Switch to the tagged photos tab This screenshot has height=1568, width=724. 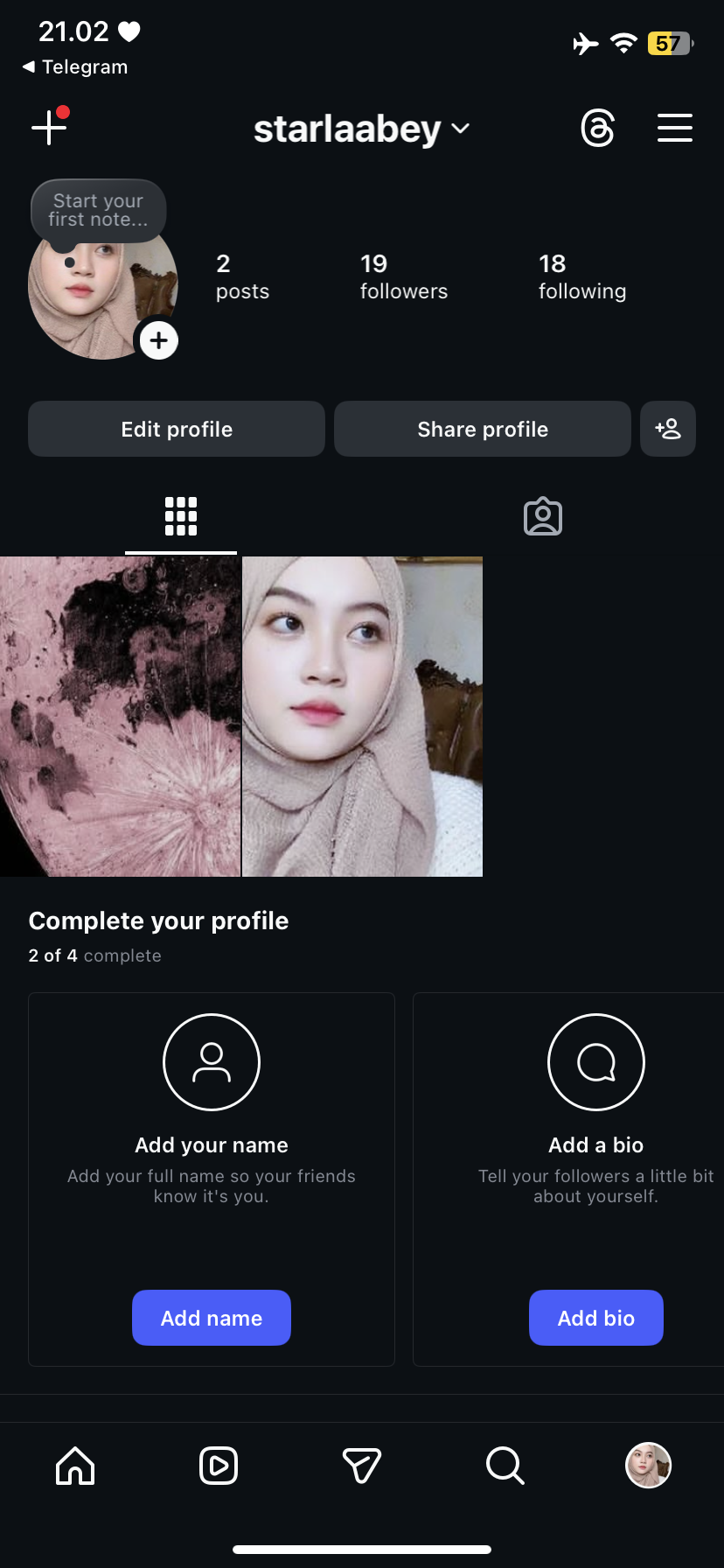(x=542, y=516)
